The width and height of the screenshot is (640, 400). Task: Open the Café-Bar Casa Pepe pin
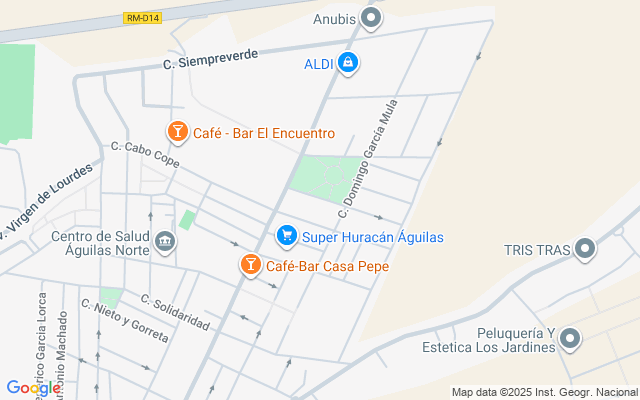pos(251,265)
